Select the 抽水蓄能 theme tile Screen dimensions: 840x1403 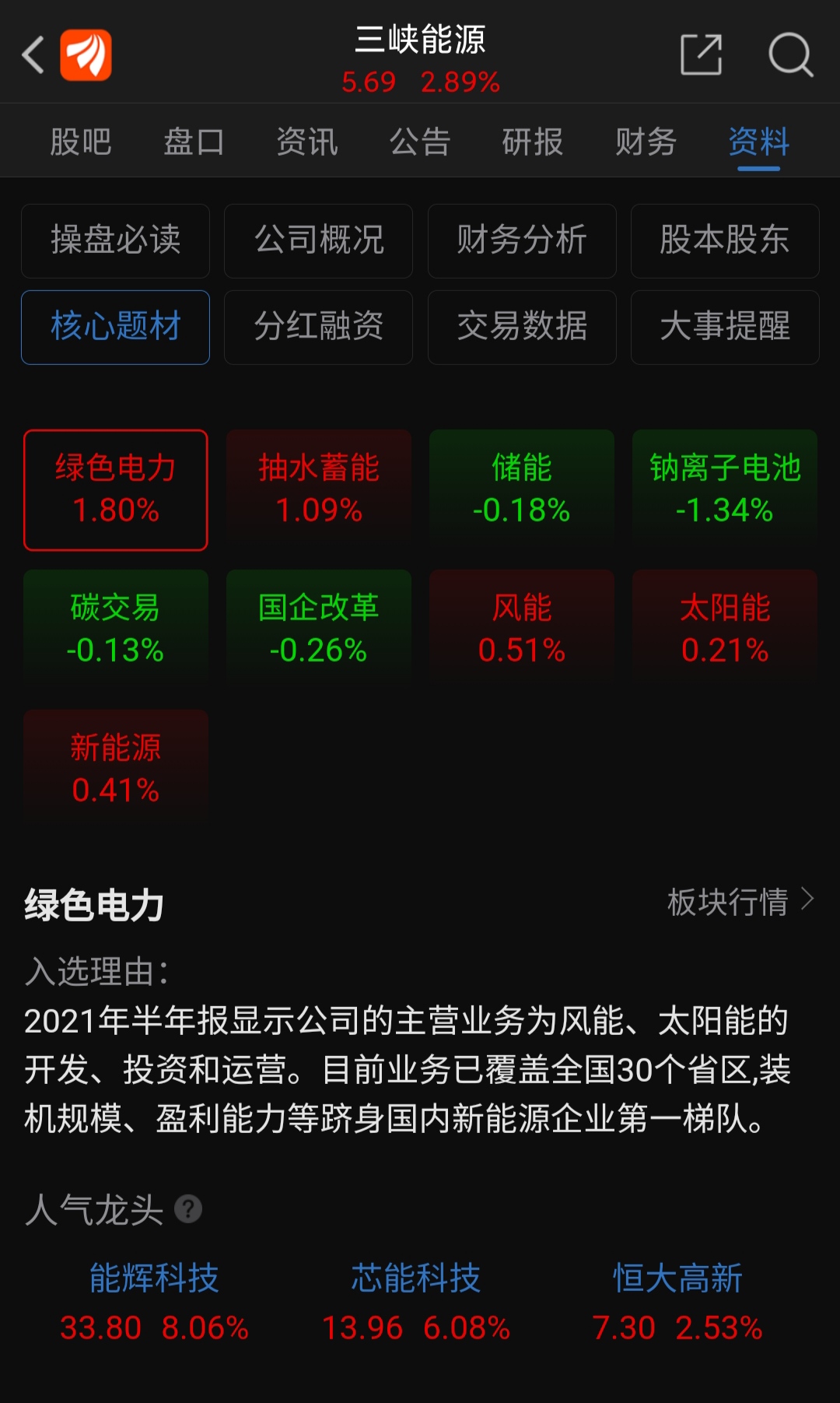point(318,489)
